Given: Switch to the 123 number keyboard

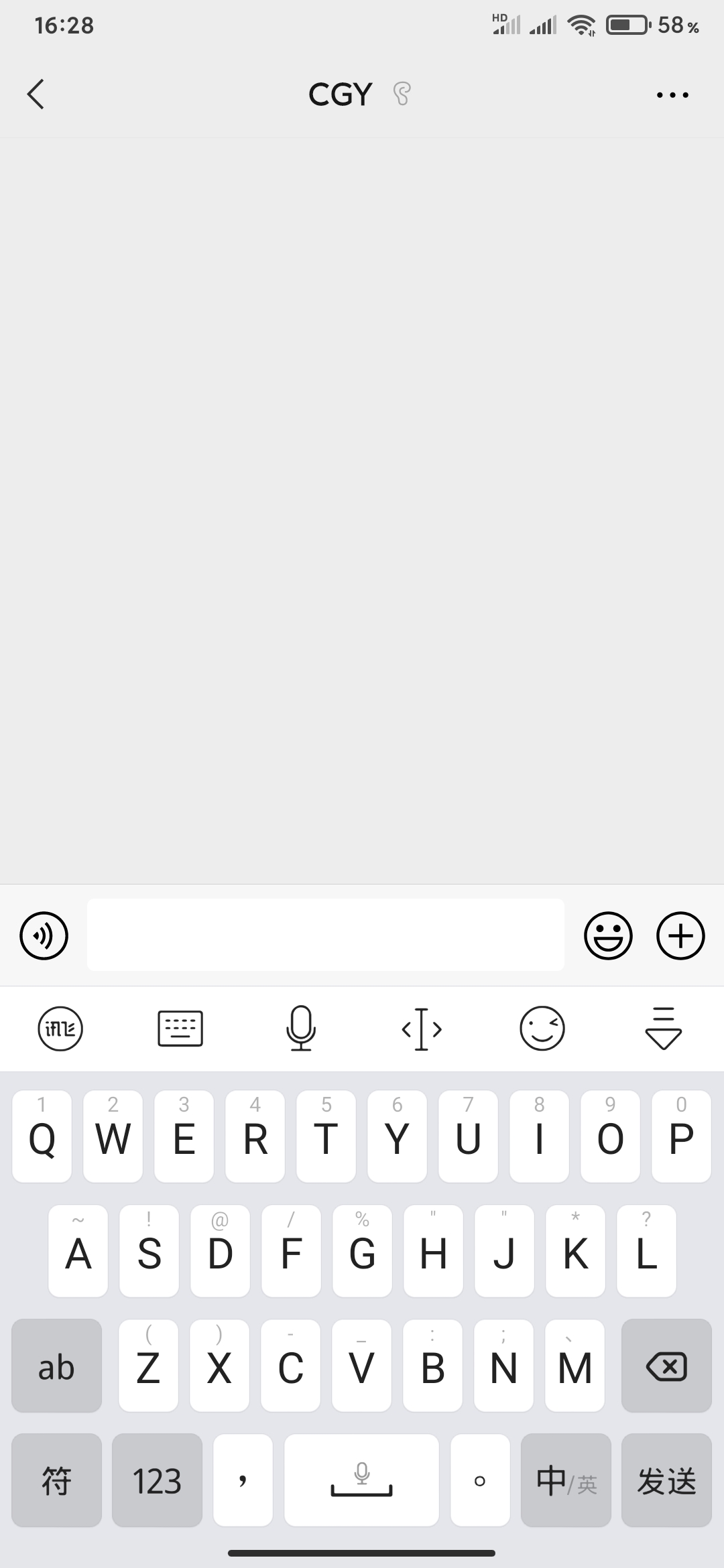Looking at the screenshot, I should [x=157, y=1480].
